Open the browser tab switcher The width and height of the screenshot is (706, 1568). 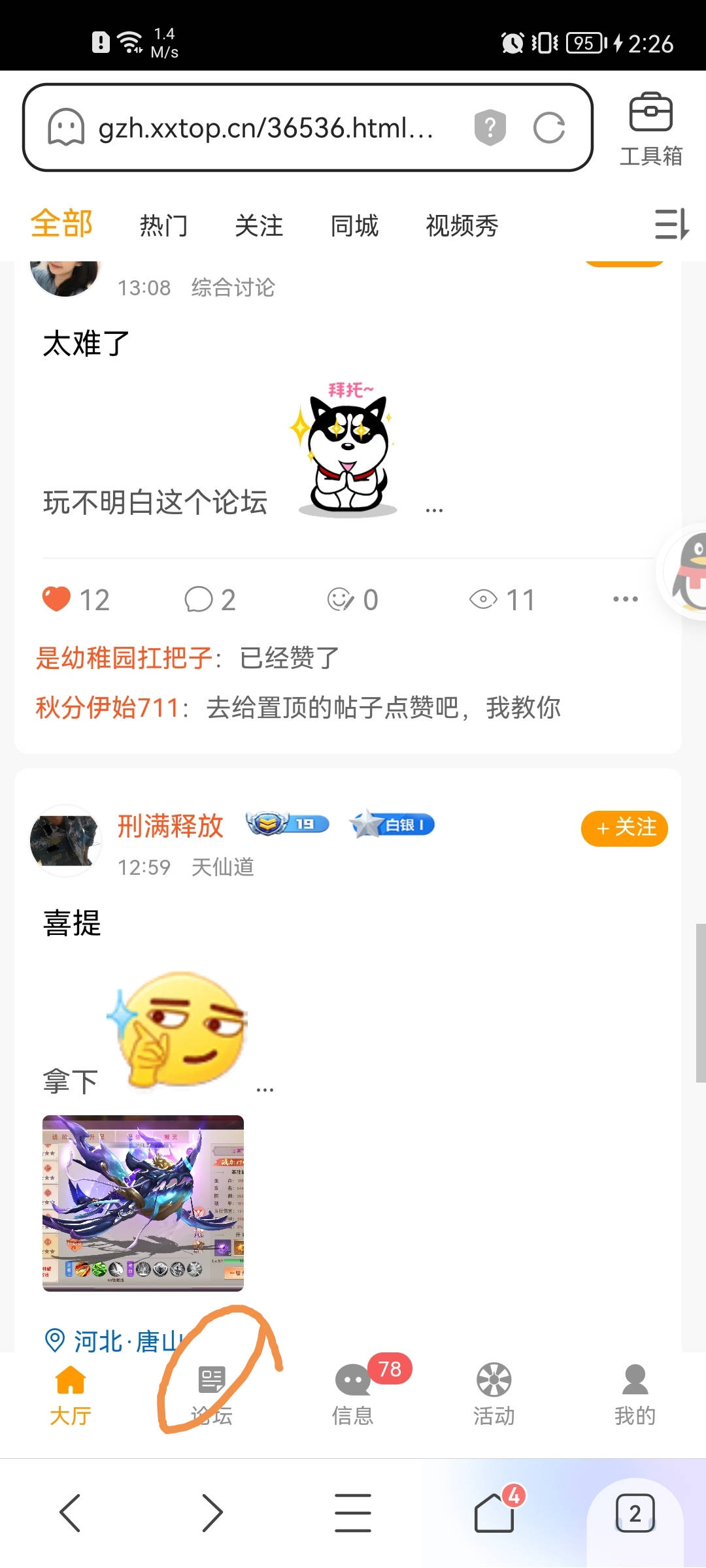[635, 1512]
